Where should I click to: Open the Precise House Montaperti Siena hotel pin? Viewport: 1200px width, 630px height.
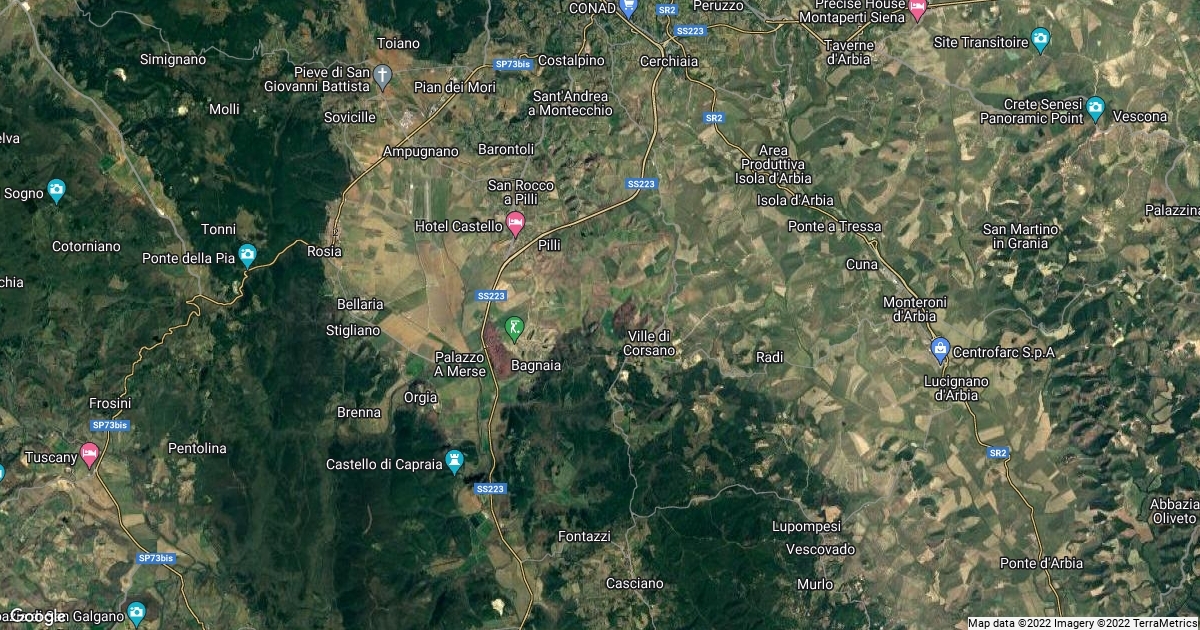coord(917,9)
